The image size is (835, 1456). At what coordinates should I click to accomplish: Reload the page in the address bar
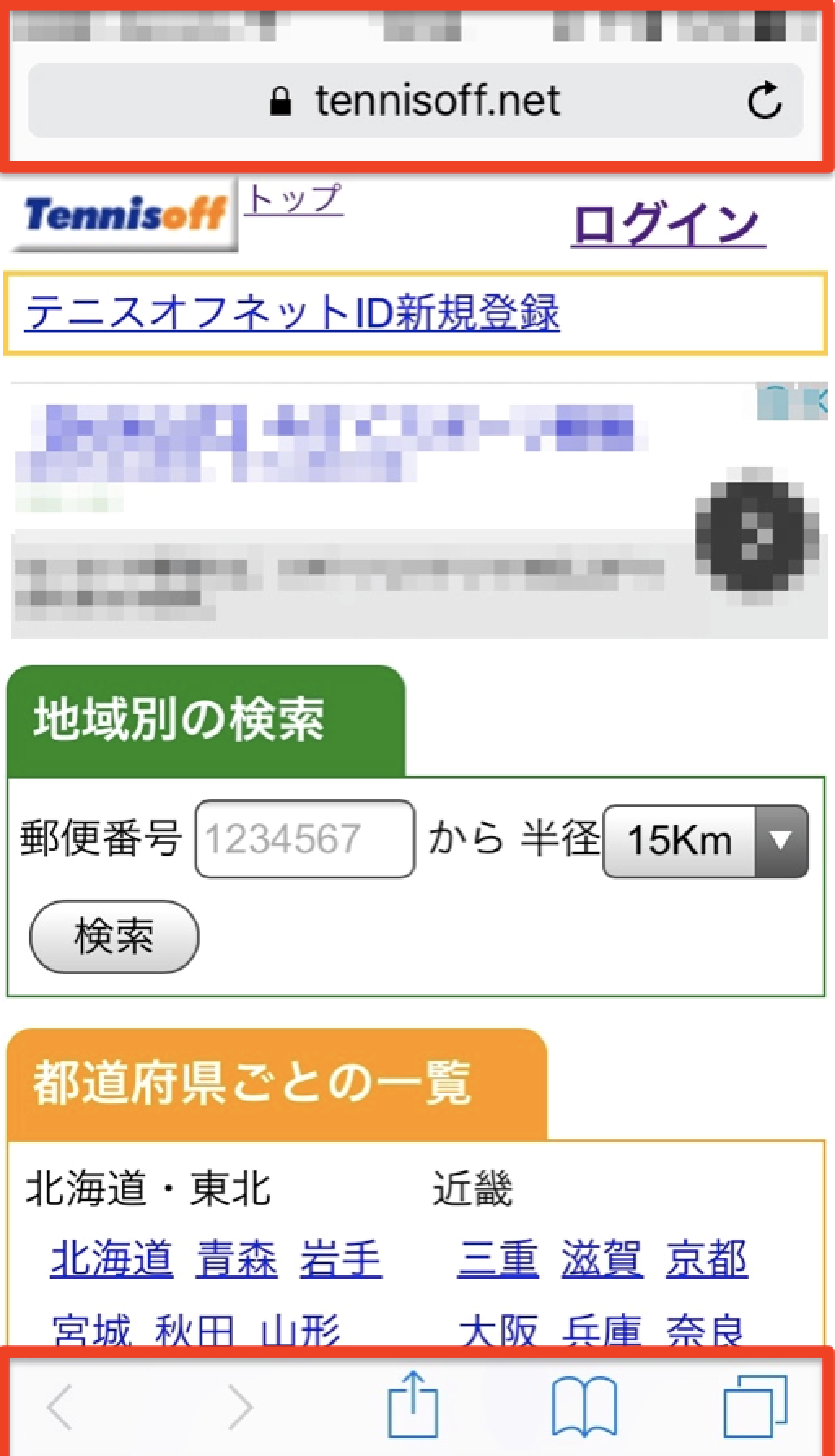coord(763,101)
